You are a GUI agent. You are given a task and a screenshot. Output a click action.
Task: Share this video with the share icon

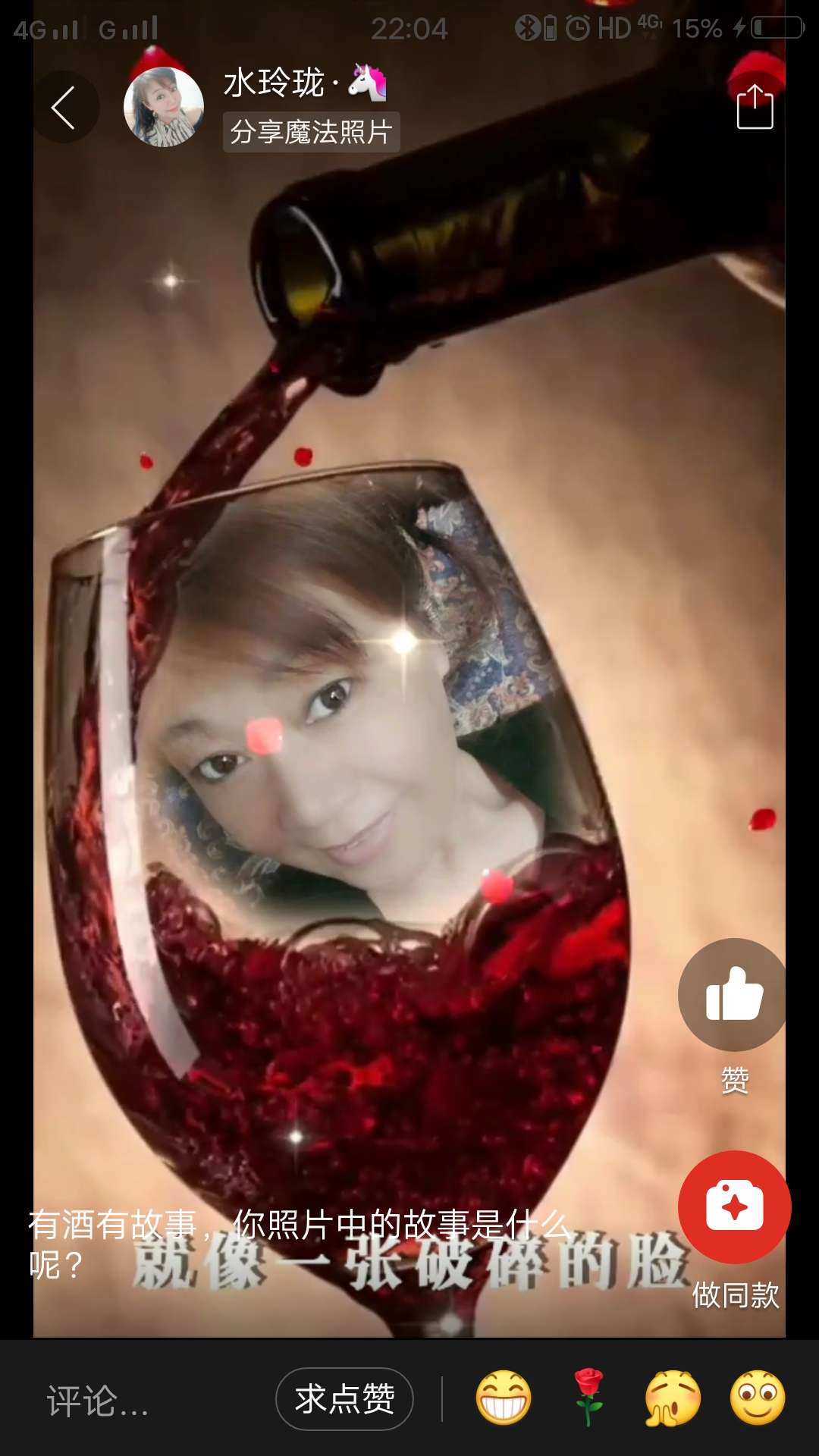(x=755, y=107)
